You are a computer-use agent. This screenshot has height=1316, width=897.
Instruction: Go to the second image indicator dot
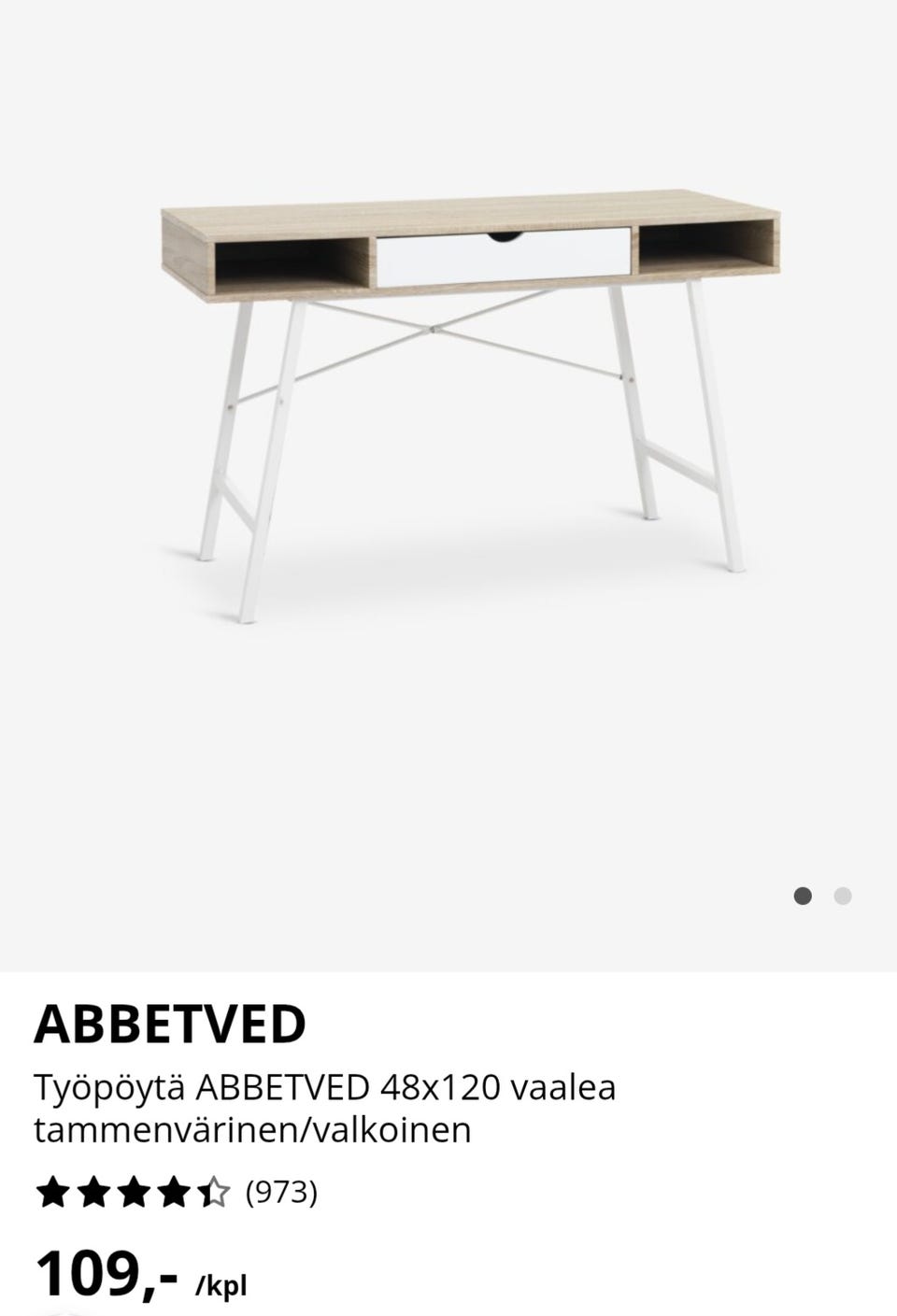843,897
